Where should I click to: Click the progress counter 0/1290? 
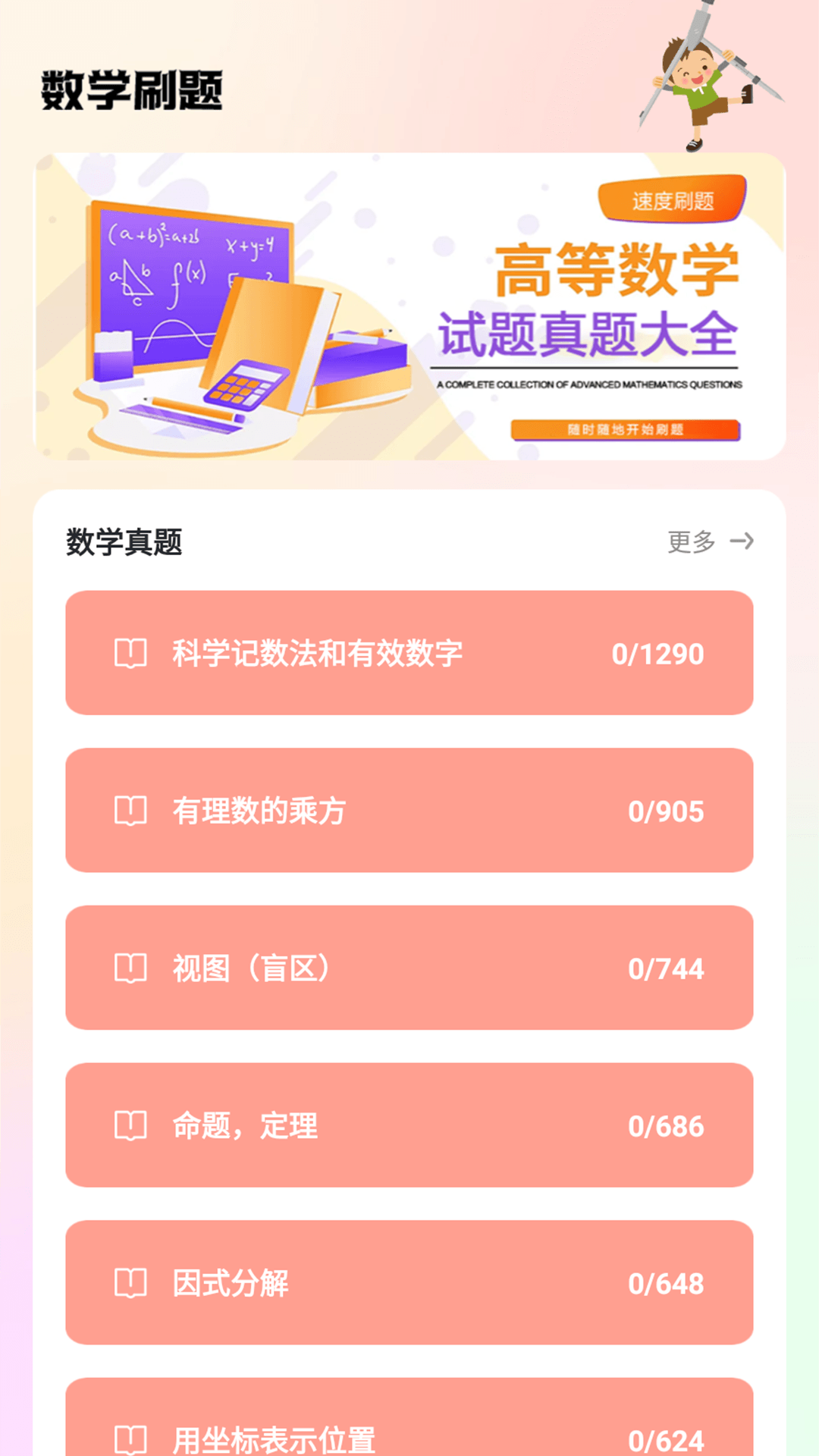[657, 652]
